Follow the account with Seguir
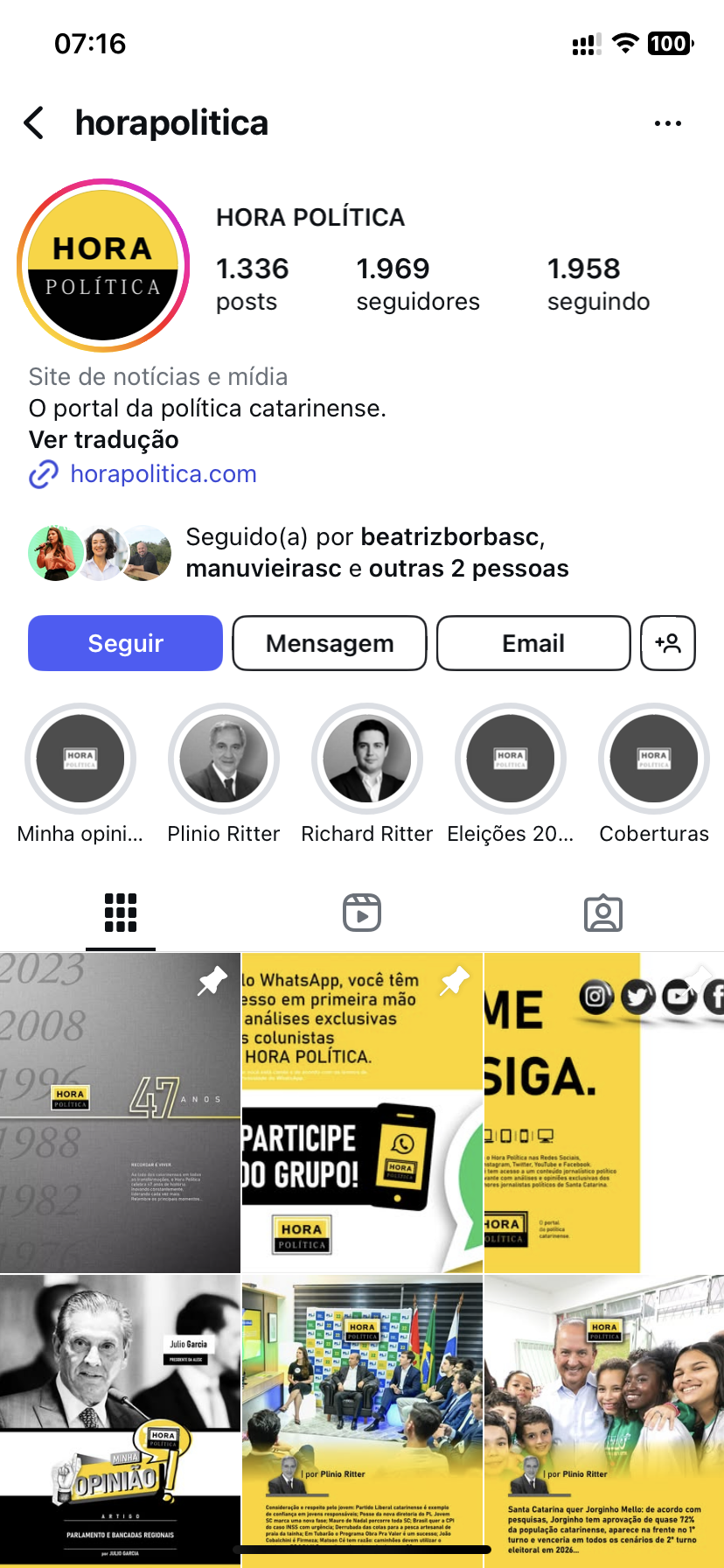This screenshot has height=1568, width=724. [125, 643]
